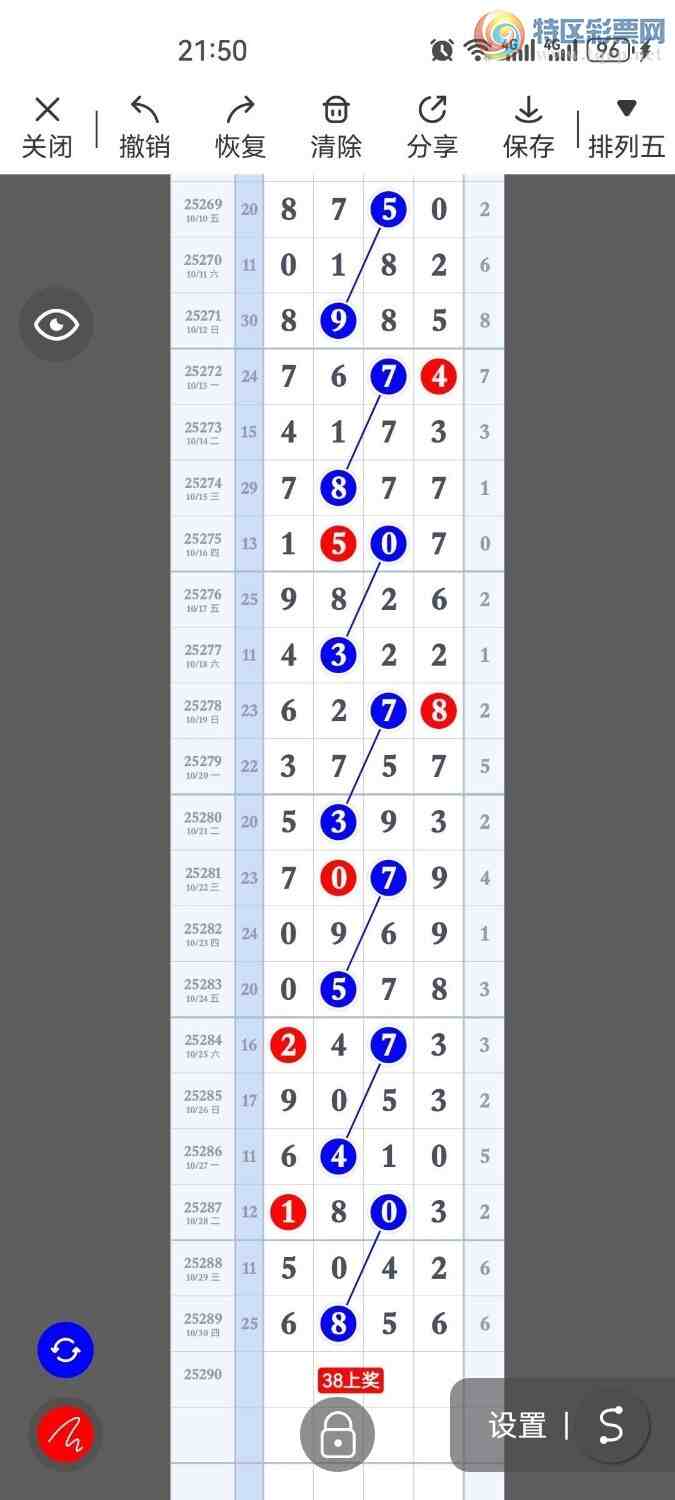Share the chart via 分享
This screenshot has width=675, height=1500.
[432, 128]
